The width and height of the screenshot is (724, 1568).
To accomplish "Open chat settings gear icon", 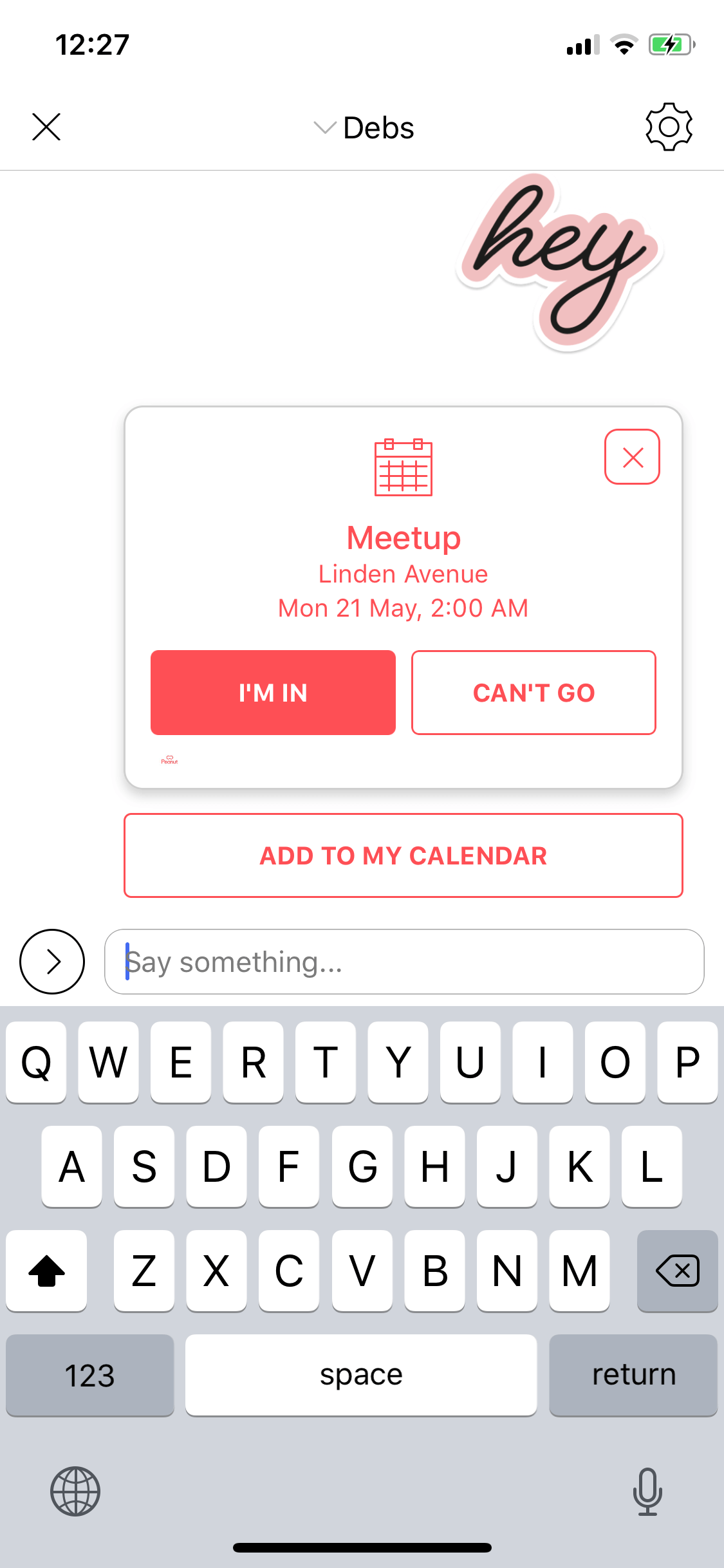I will pyautogui.click(x=669, y=127).
